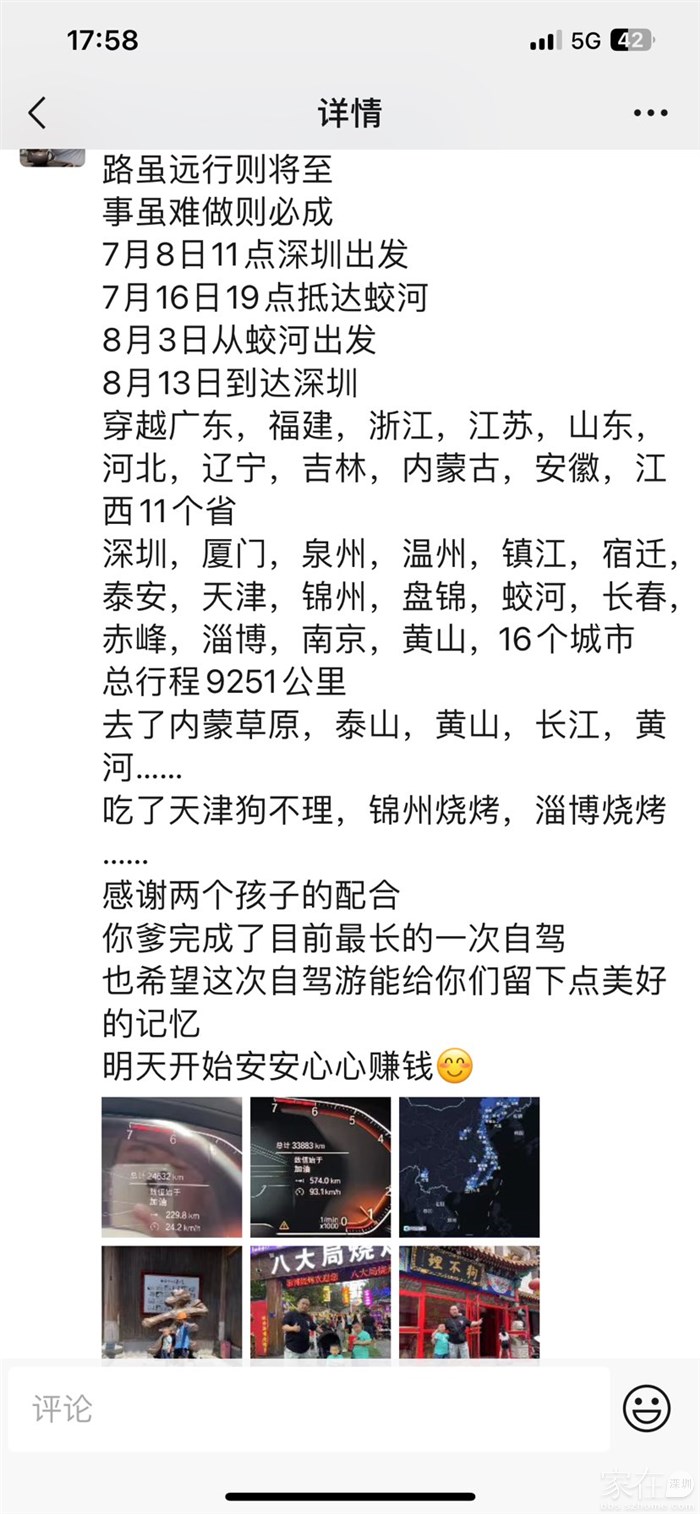Screen dimensions: 700x1514
Task: Open the poster's profile avatar
Action: coord(52,157)
